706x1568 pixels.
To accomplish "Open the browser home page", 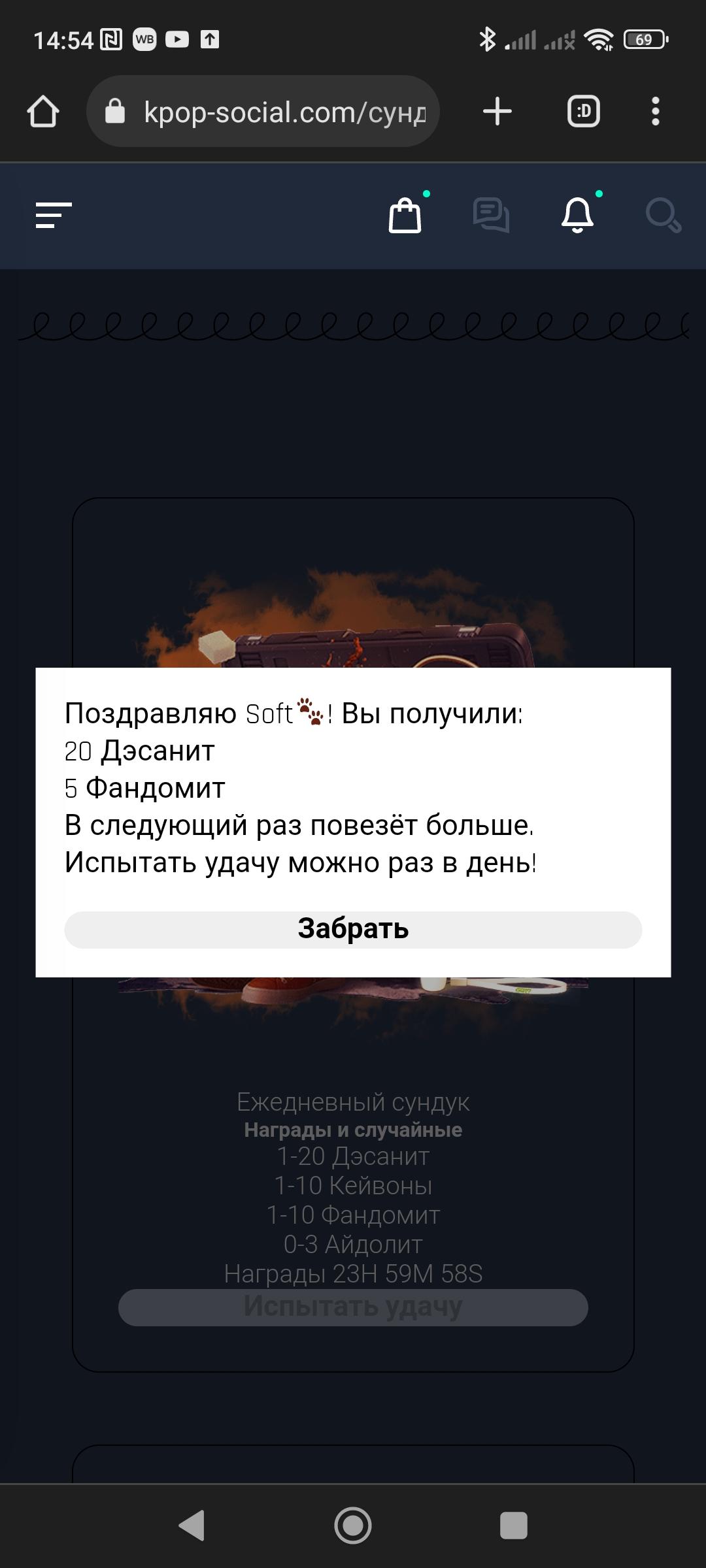I will pos(43,112).
